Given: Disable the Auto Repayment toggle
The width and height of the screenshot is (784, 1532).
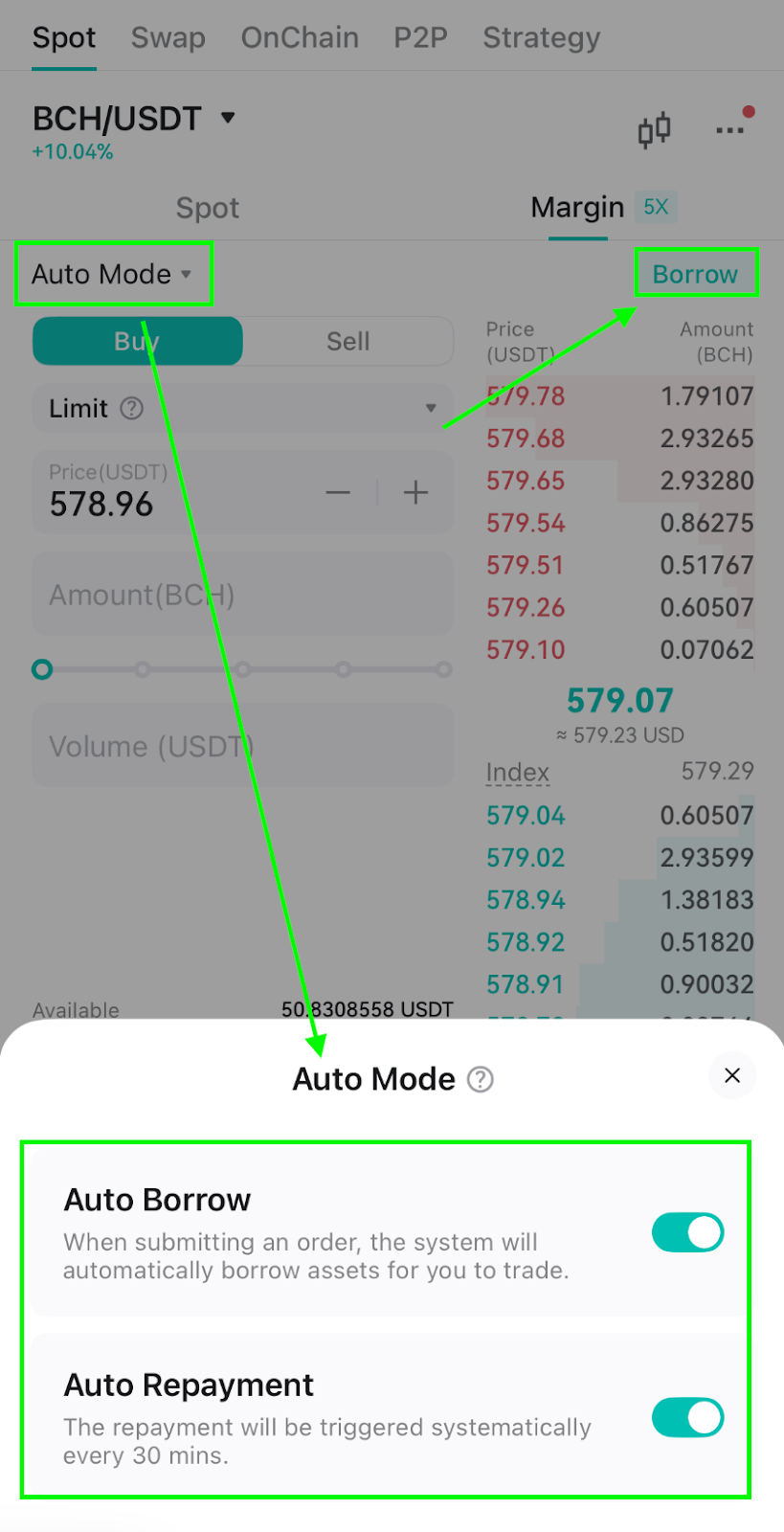Looking at the screenshot, I should [x=687, y=1418].
